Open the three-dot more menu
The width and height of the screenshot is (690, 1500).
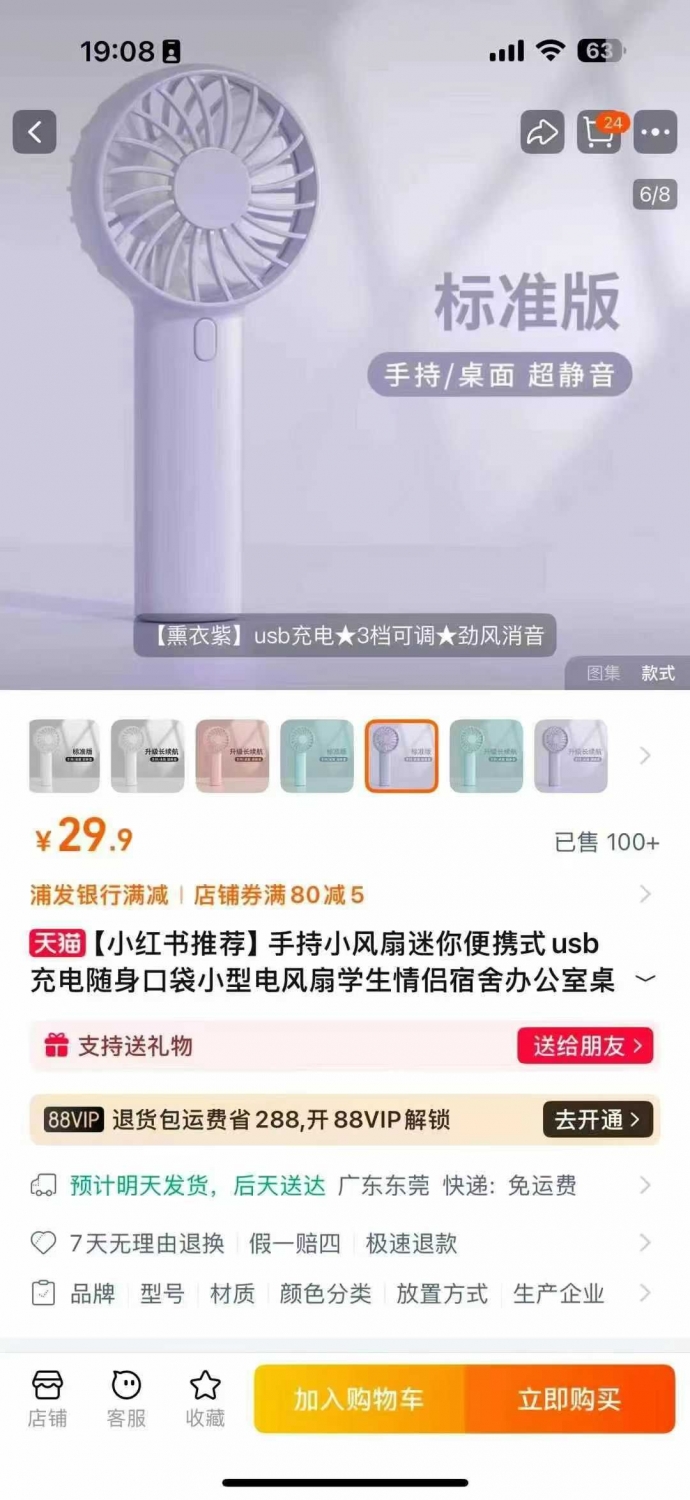tap(655, 132)
